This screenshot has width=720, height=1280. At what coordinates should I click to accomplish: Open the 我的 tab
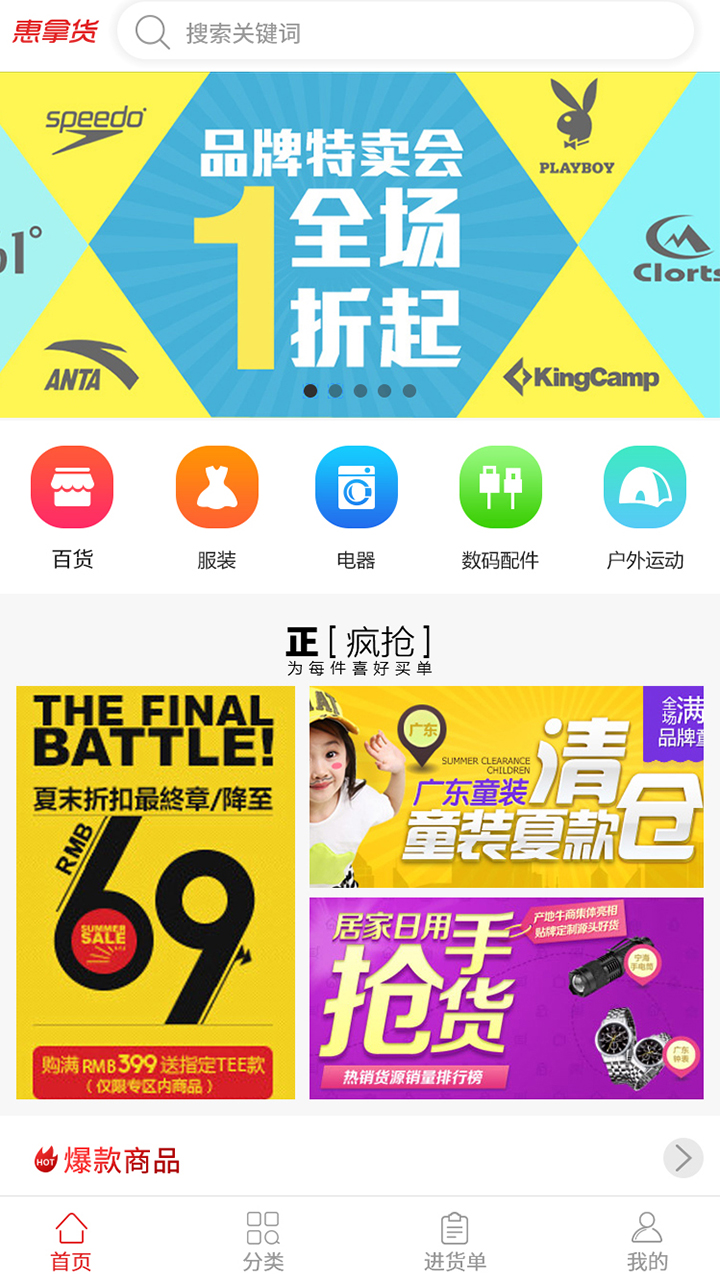click(647, 1241)
